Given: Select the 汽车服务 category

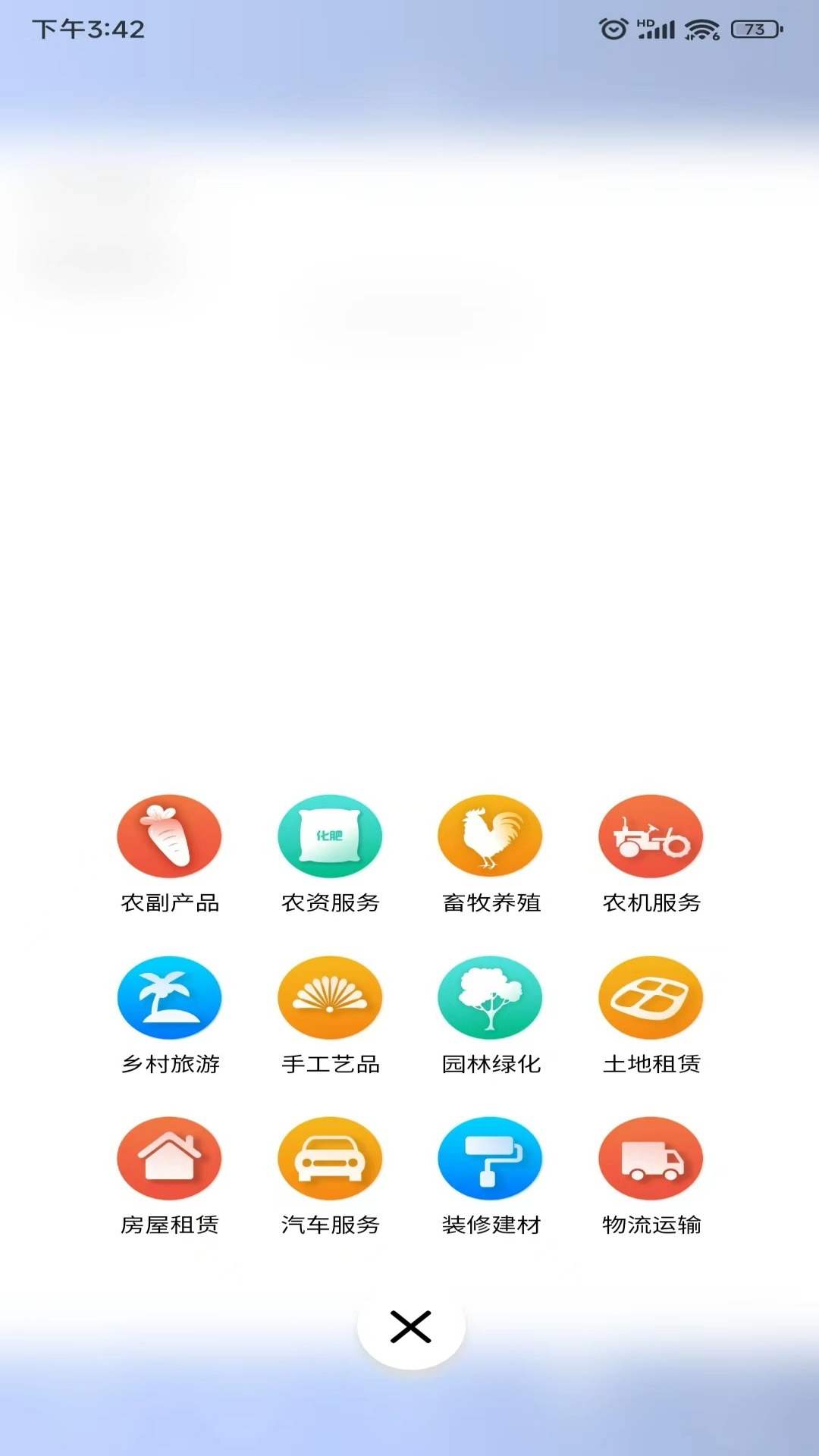Looking at the screenshot, I should (330, 1176).
